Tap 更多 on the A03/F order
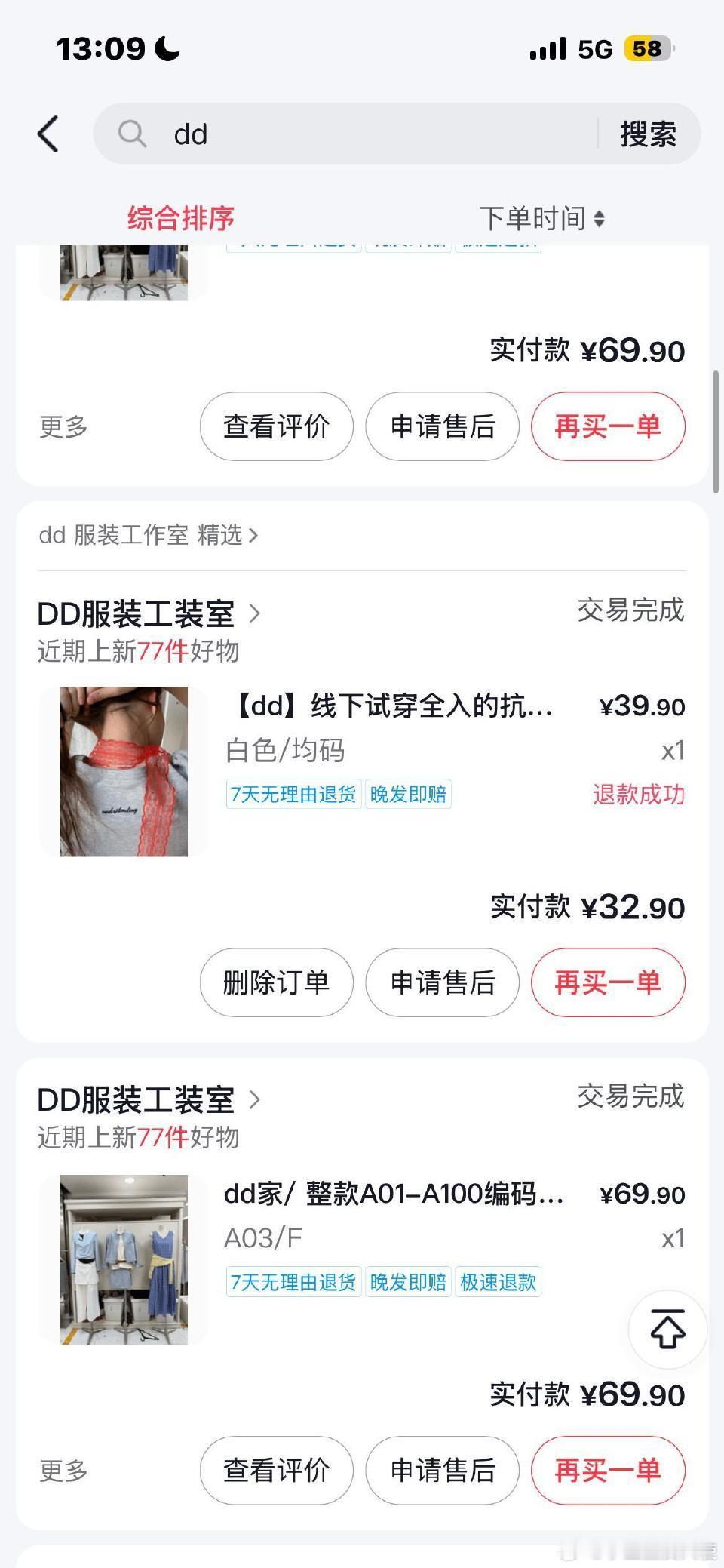Image resolution: width=724 pixels, height=1568 pixels. [x=63, y=1471]
